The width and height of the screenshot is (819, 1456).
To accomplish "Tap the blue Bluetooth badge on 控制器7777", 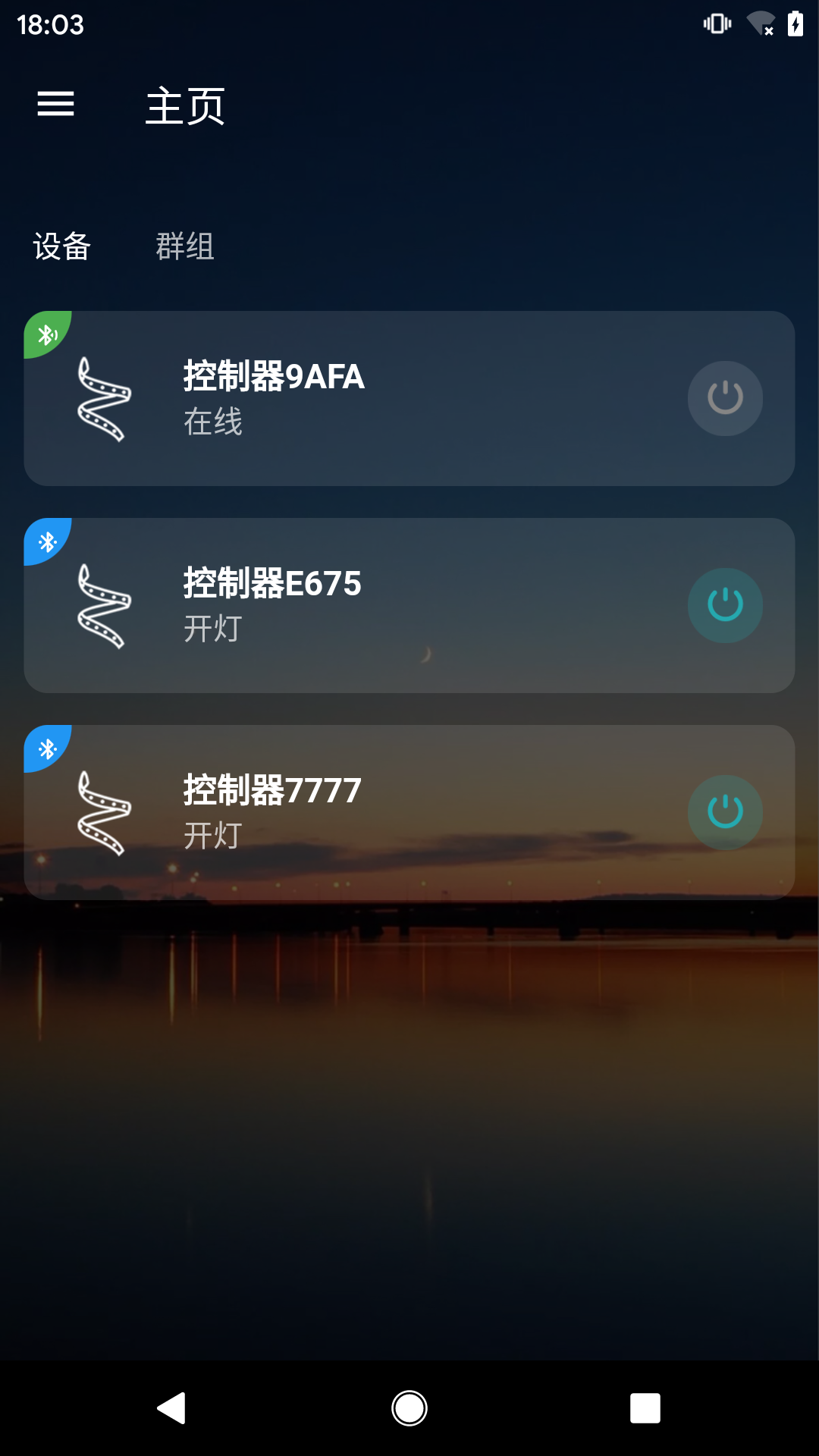I will (x=45, y=748).
